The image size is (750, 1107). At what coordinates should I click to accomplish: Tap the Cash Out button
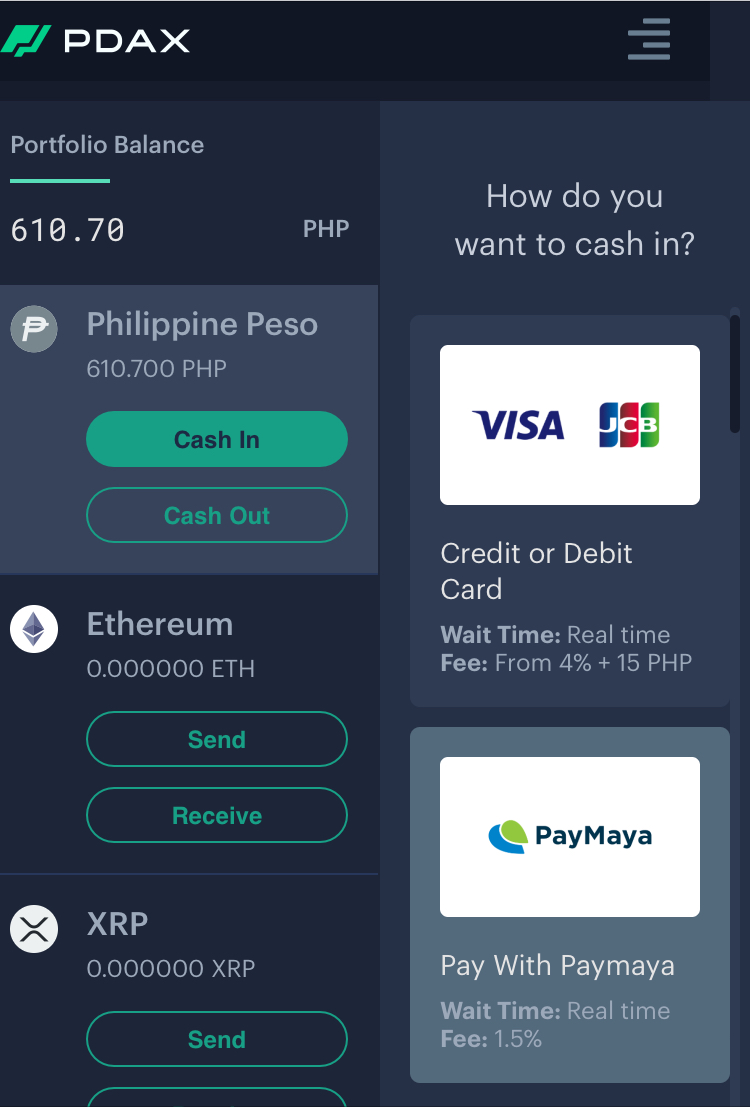point(217,516)
